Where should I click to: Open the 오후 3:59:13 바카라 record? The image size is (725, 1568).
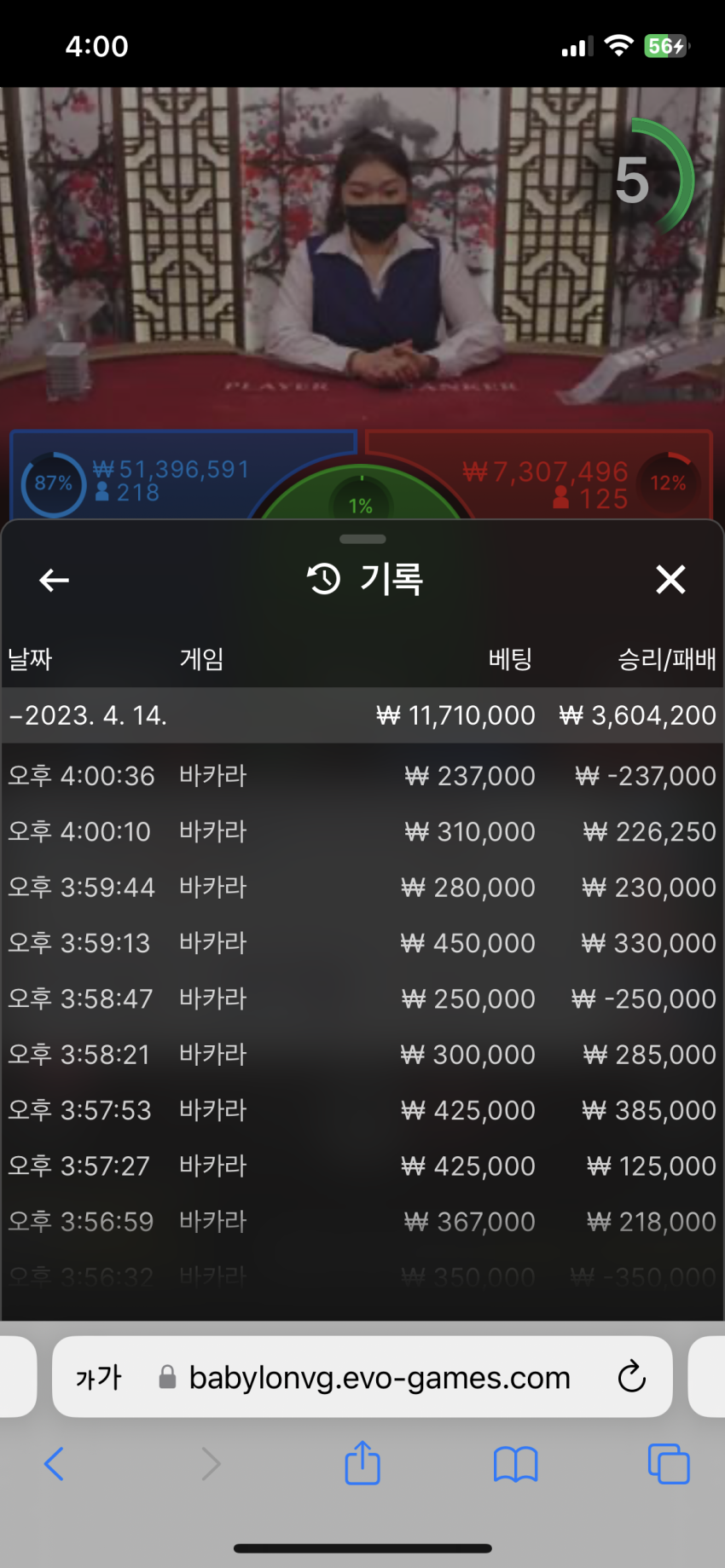coord(362,943)
